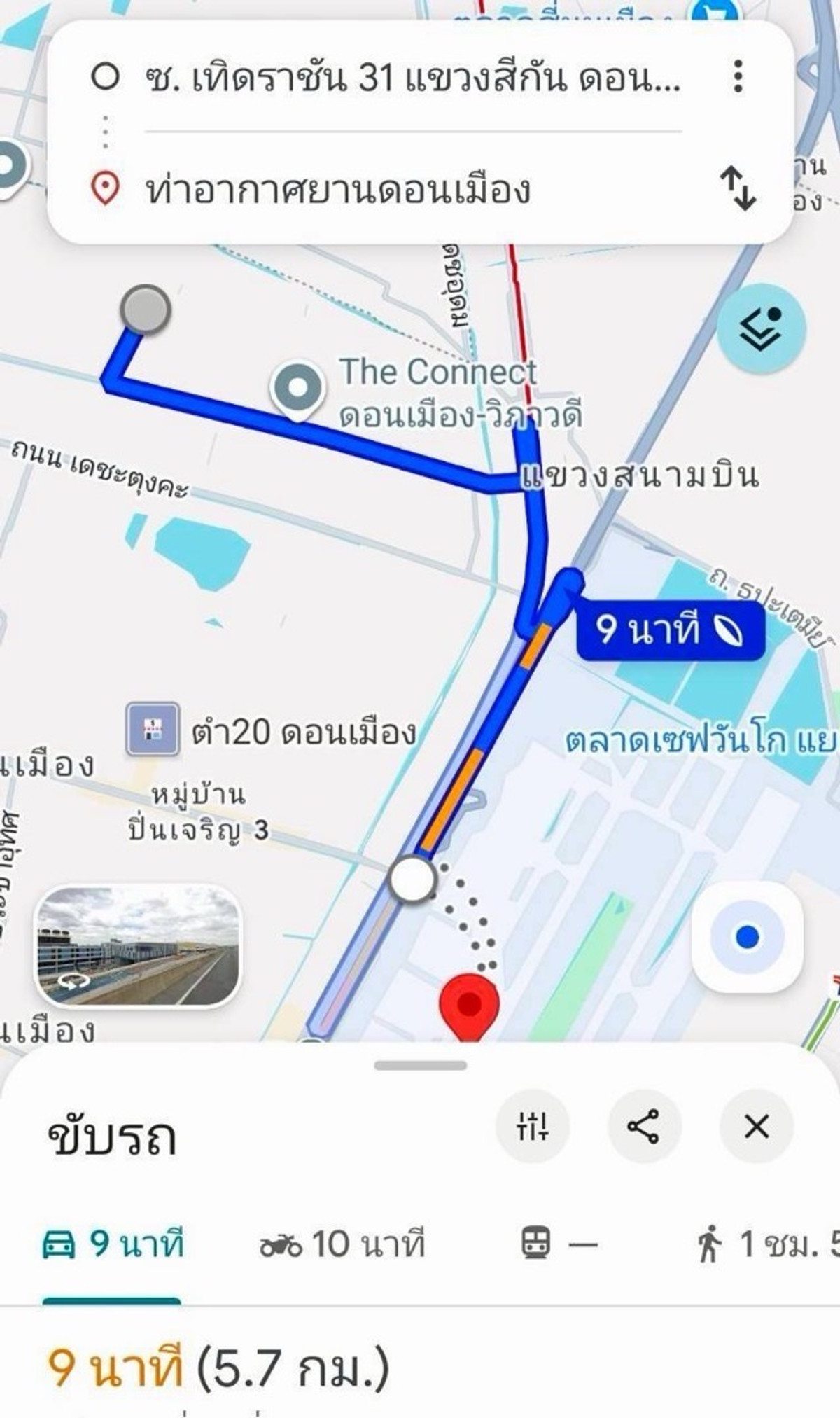Select driving tab 9 นาที

tap(113, 1244)
